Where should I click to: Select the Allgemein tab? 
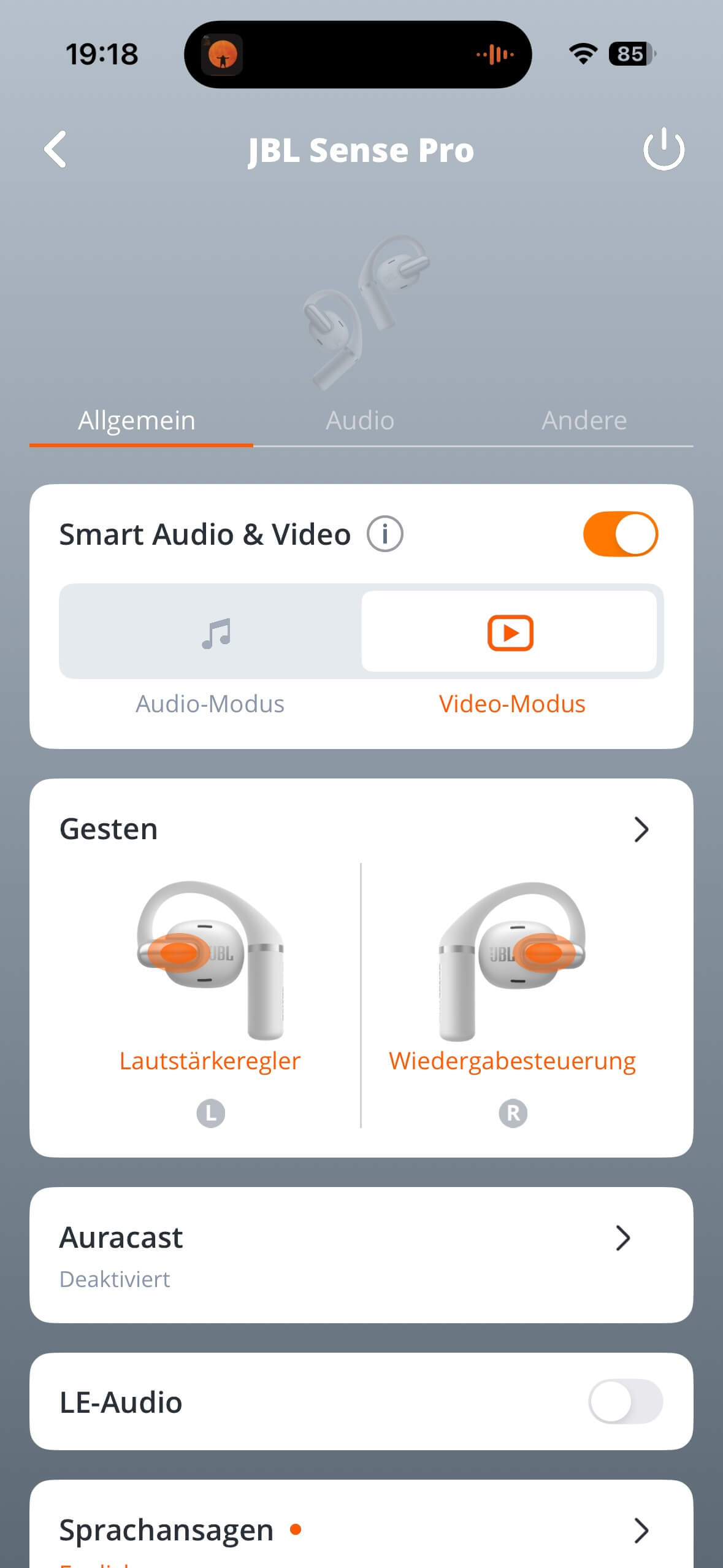137,421
